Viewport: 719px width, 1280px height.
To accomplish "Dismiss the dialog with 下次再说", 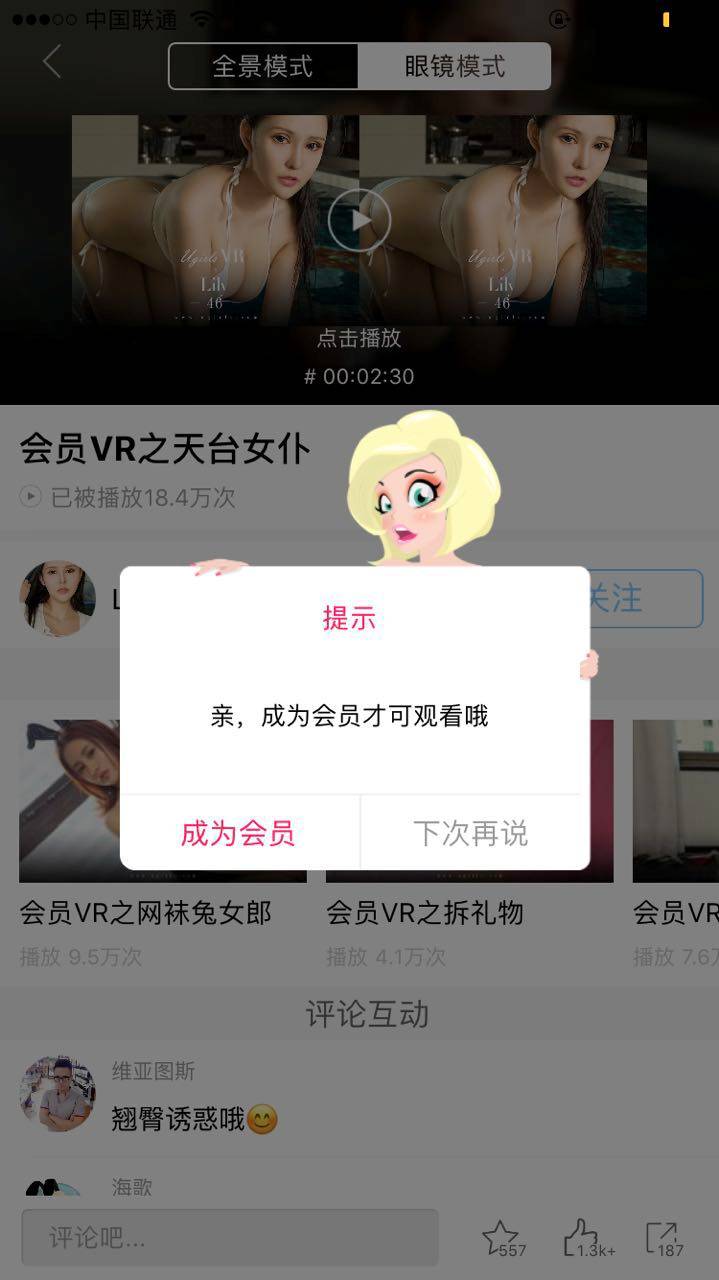I will coord(472,833).
